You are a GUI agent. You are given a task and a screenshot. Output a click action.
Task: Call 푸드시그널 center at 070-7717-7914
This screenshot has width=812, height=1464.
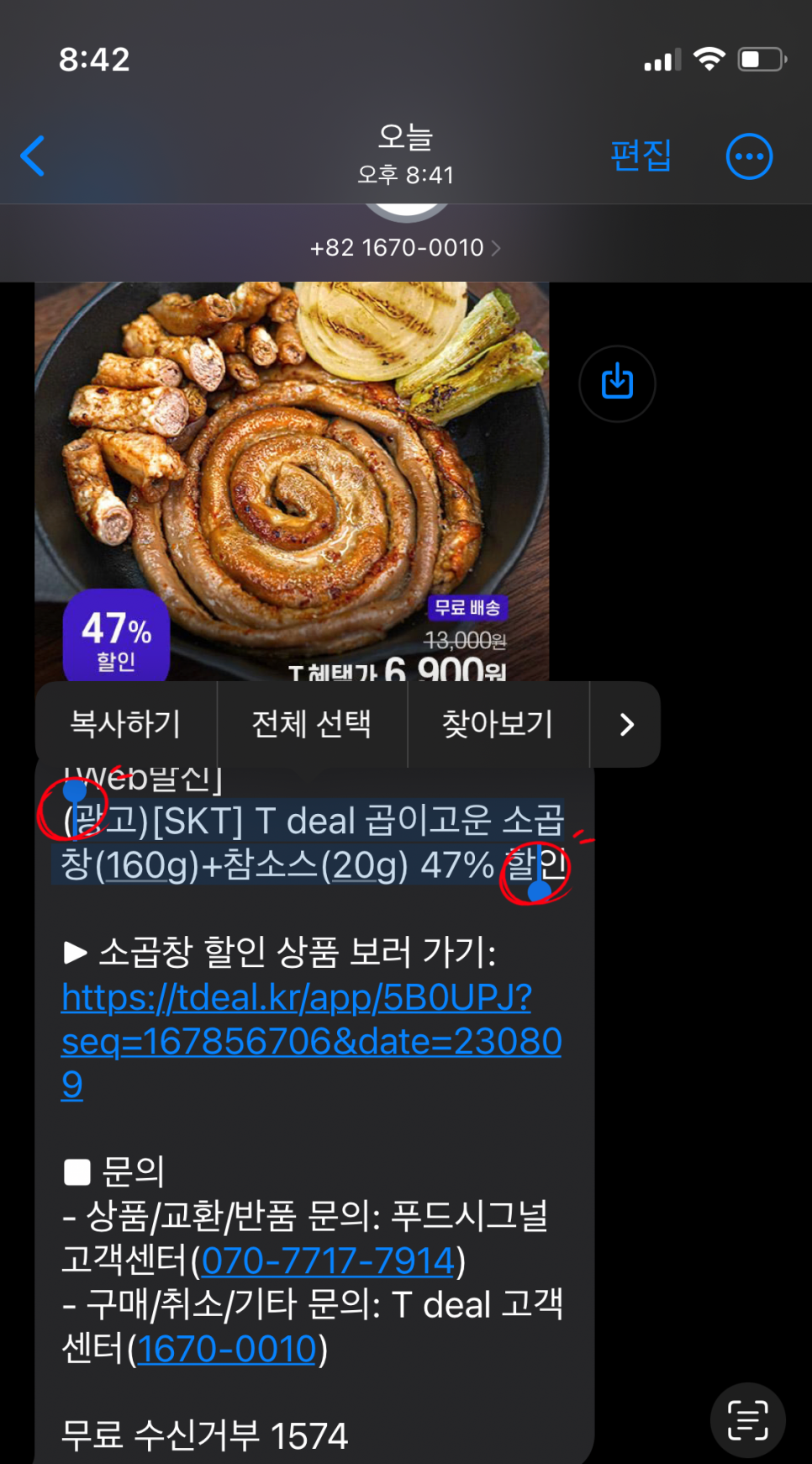click(328, 1261)
